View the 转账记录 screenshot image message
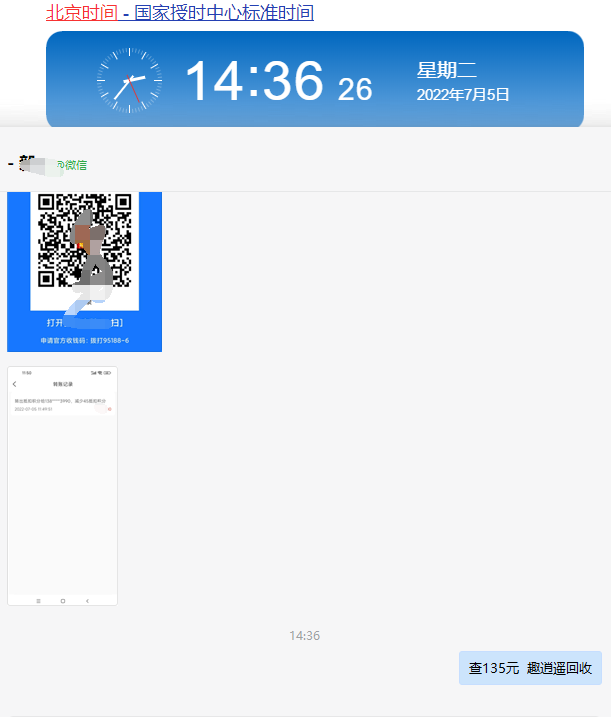 [x=62, y=485]
